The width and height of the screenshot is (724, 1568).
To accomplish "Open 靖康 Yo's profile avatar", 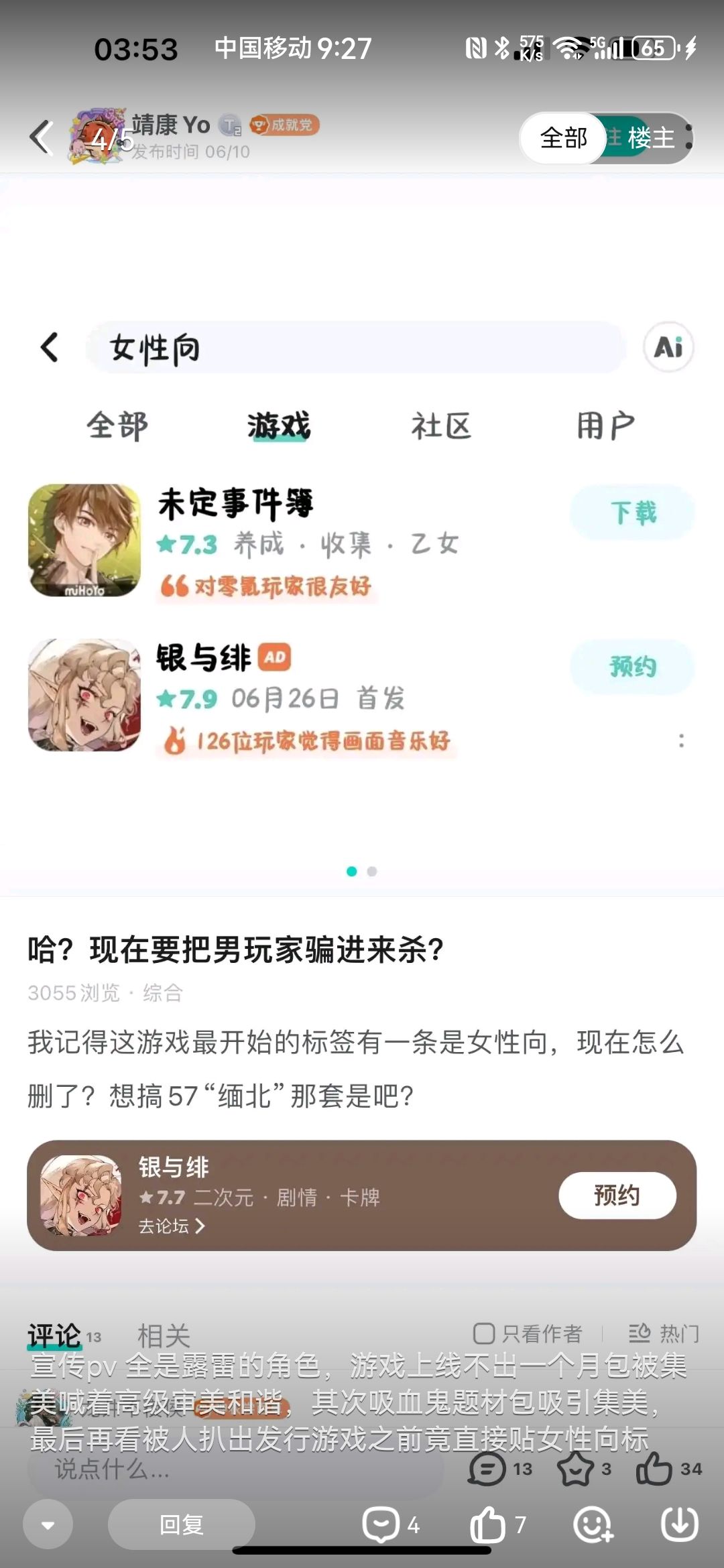I will tap(98, 136).
